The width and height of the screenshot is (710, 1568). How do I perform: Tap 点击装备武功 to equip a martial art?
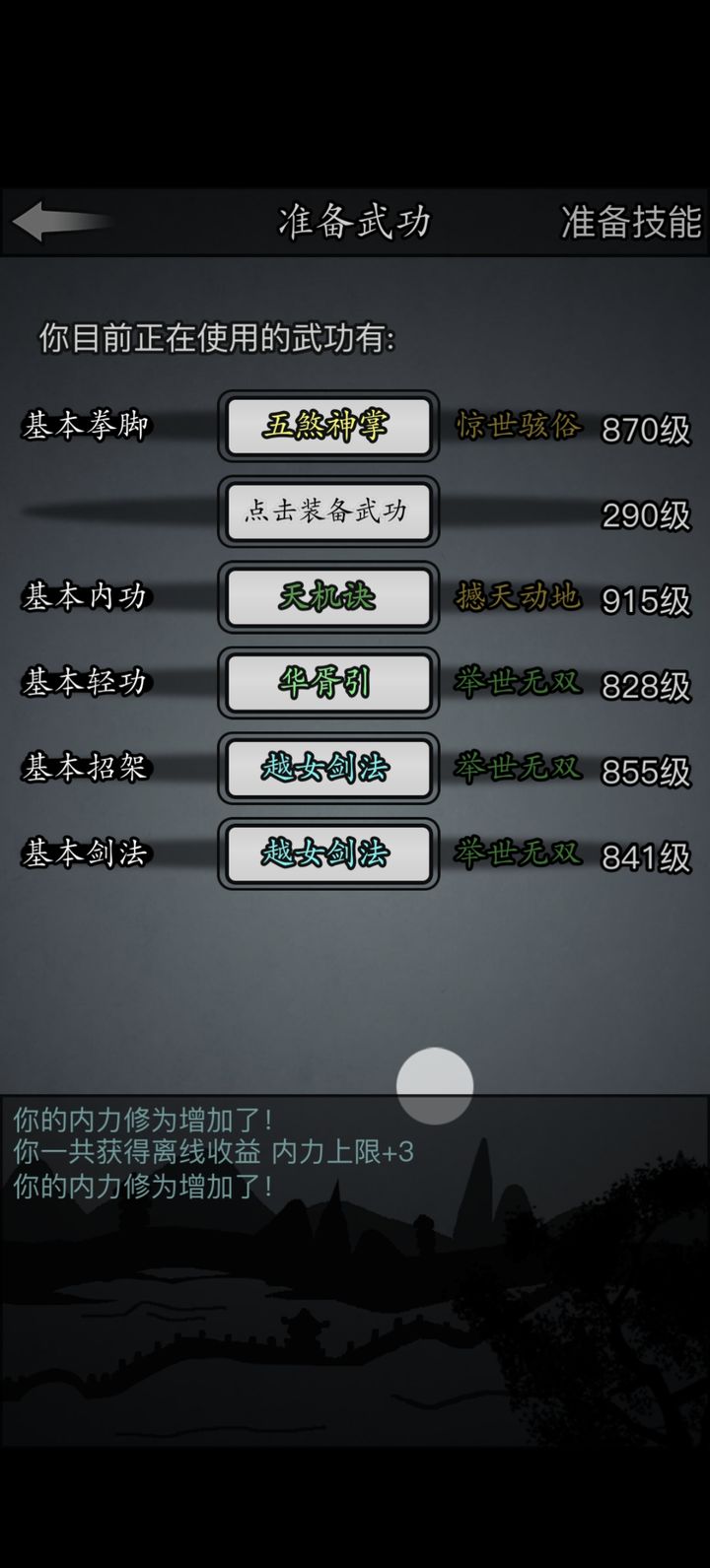328,511
